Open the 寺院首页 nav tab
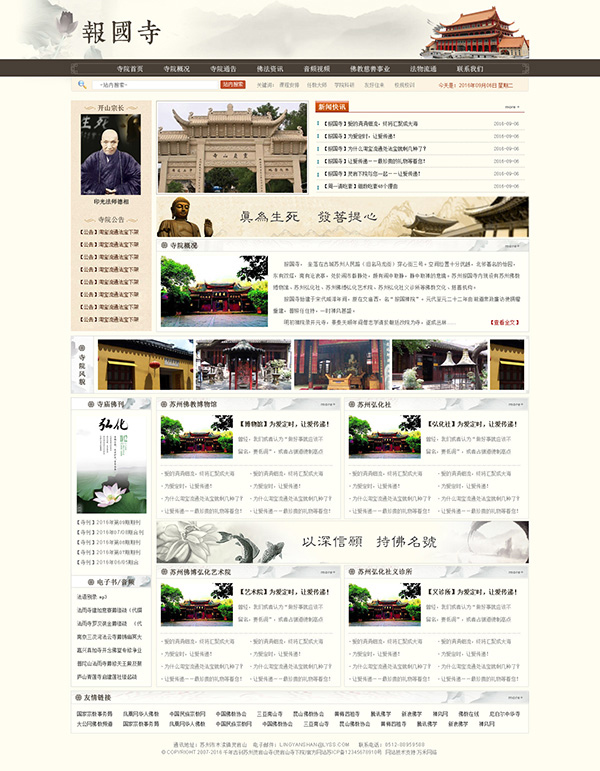Screen dimensions: 600x771 pos(130,68)
